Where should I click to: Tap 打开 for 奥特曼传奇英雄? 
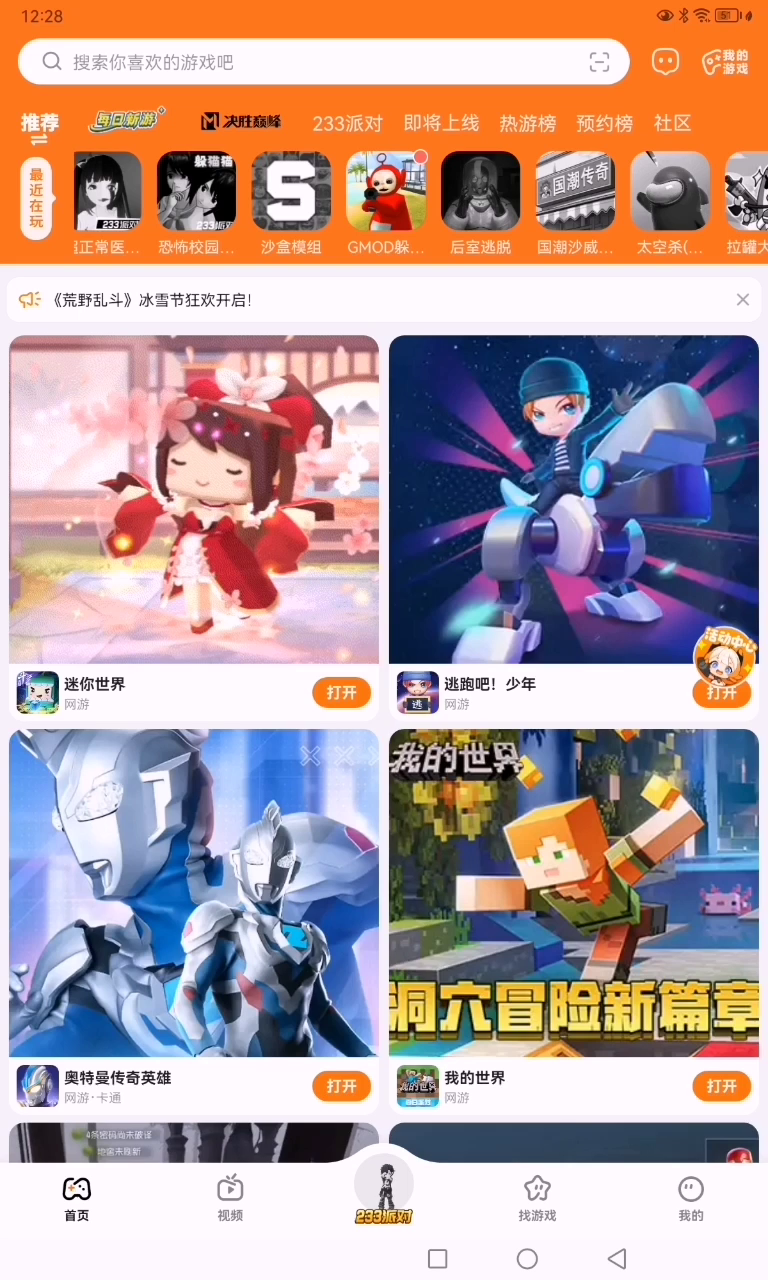tap(341, 1086)
